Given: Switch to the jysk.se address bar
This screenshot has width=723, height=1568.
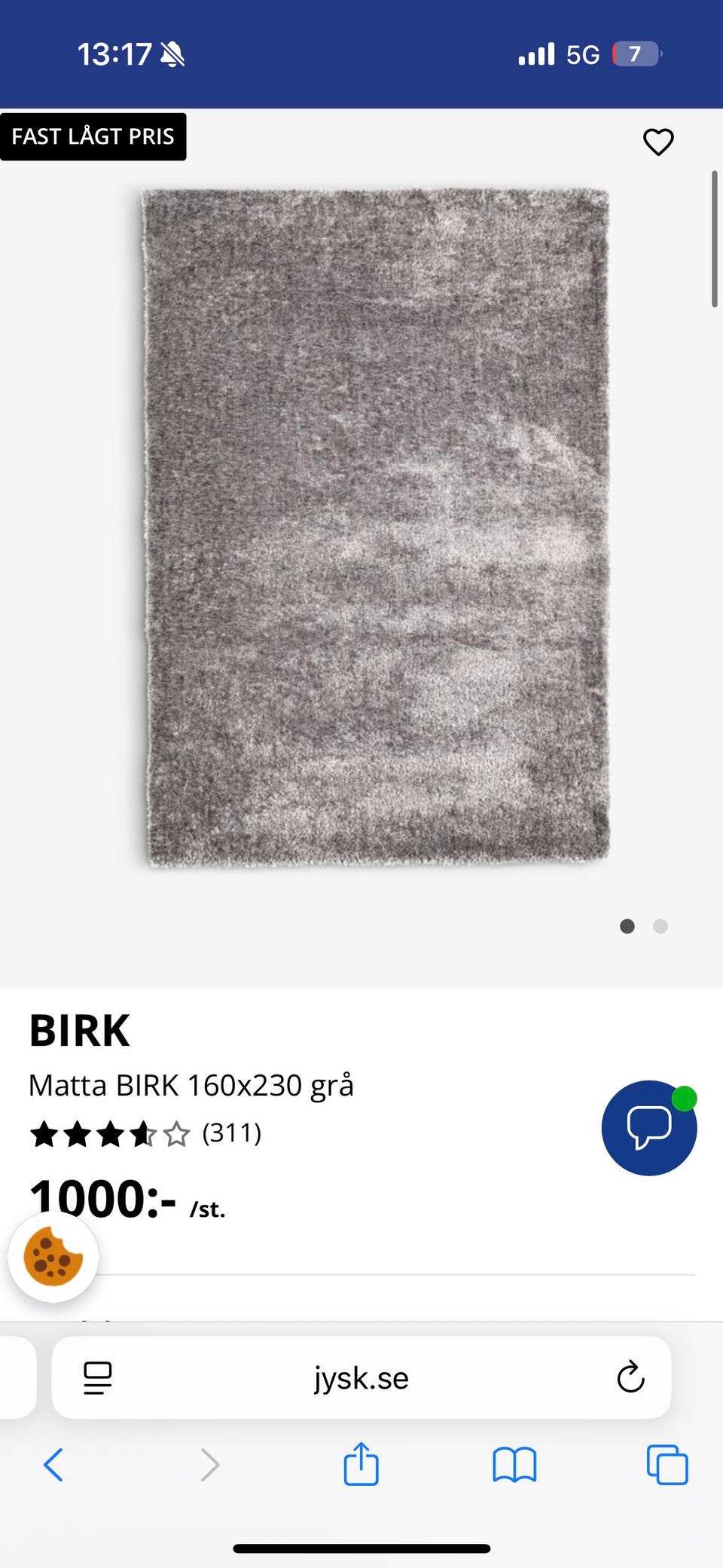Looking at the screenshot, I should (361, 1378).
